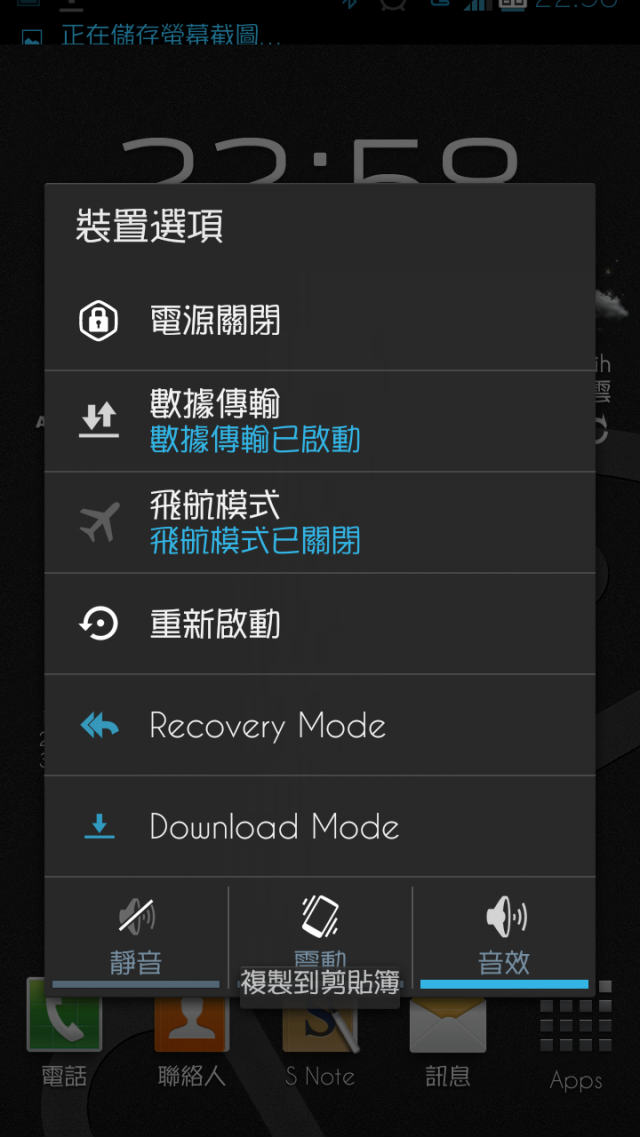Choose 重新啟動 to restart device

pos(320,624)
